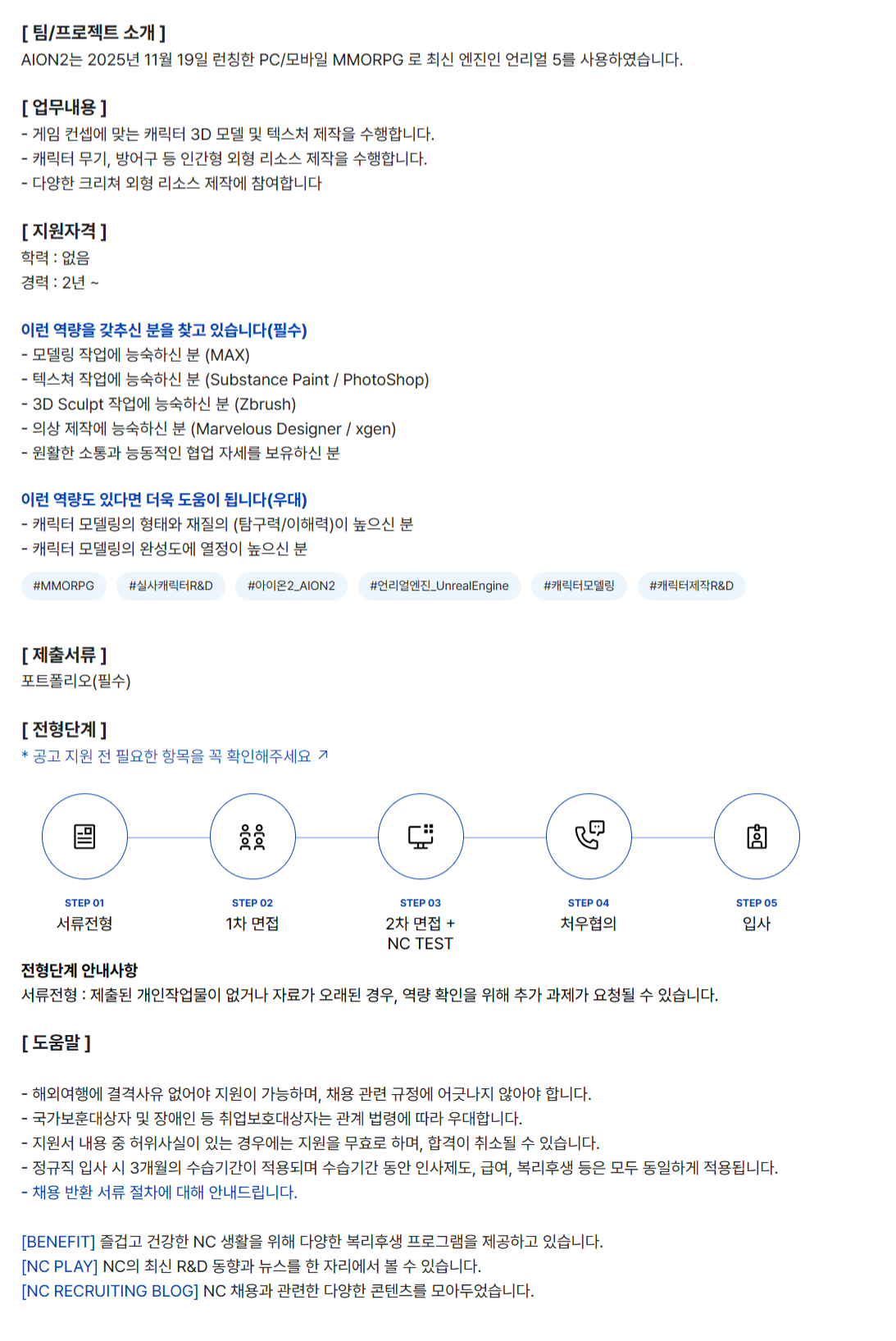The image size is (896, 1341).
Task: Select the #MMORPG hashtag chip
Action: 64,586
